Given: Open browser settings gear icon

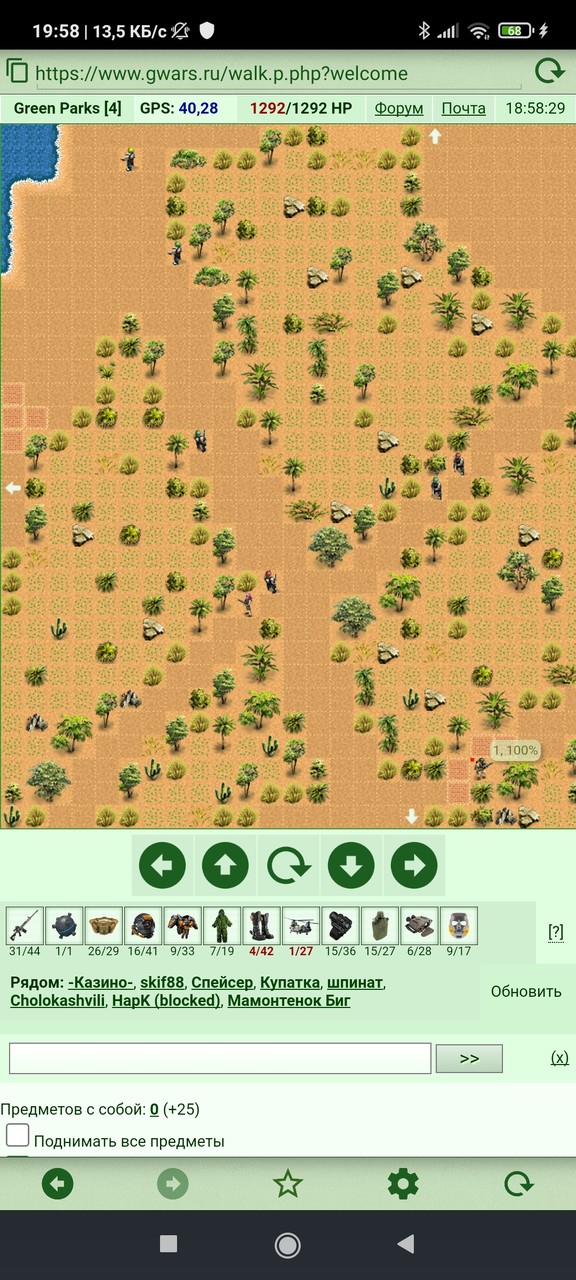Looking at the screenshot, I should (x=403, y=1185).
